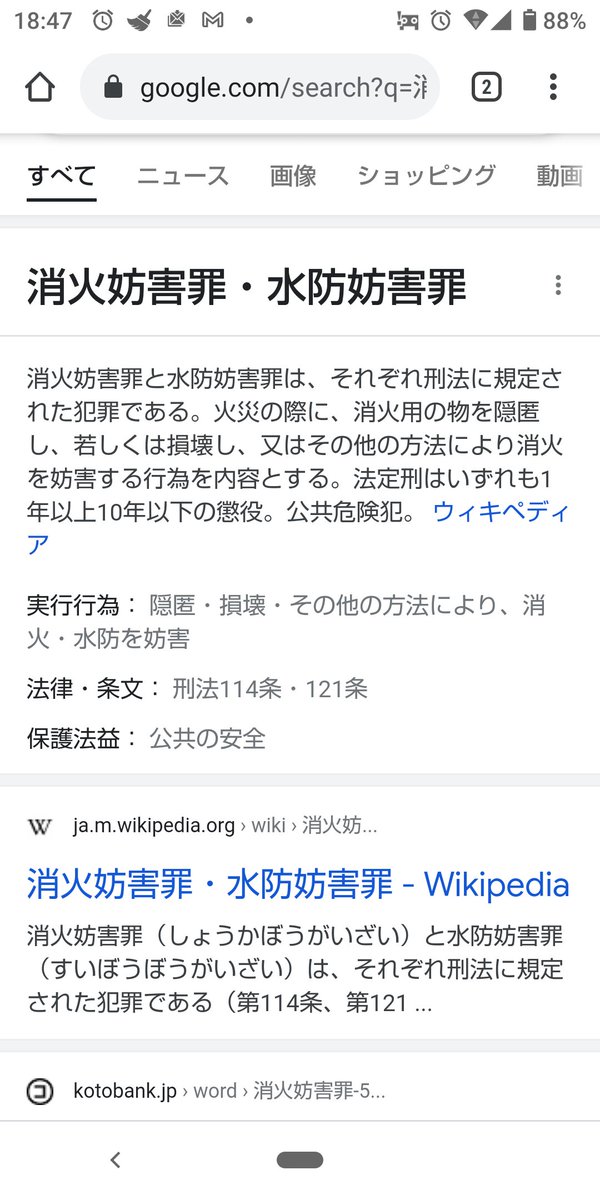
Task: Switch to the 画像 tab
Action: (293, 176)
